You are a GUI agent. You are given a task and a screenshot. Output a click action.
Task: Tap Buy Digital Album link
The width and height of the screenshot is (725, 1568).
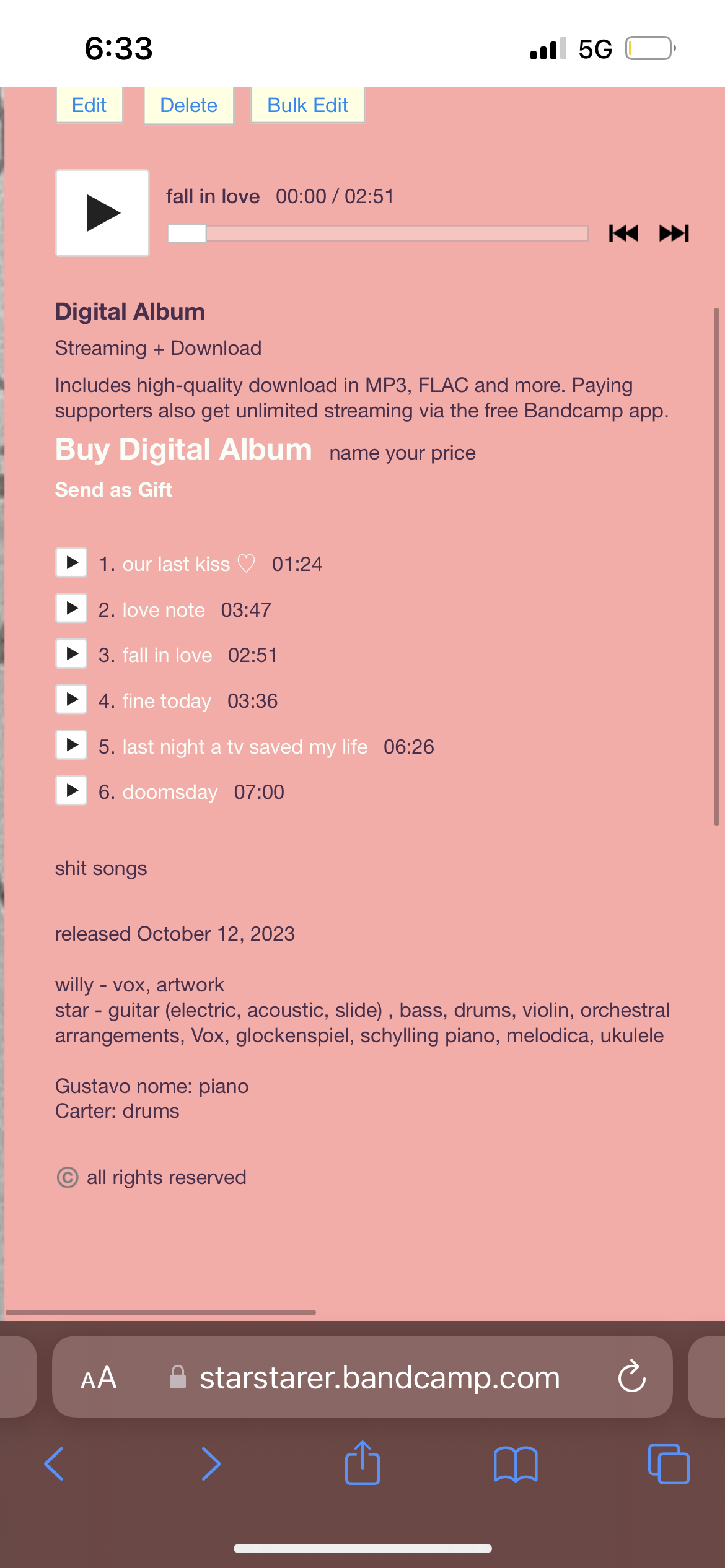pyautogui.click(x=183, y=450)
